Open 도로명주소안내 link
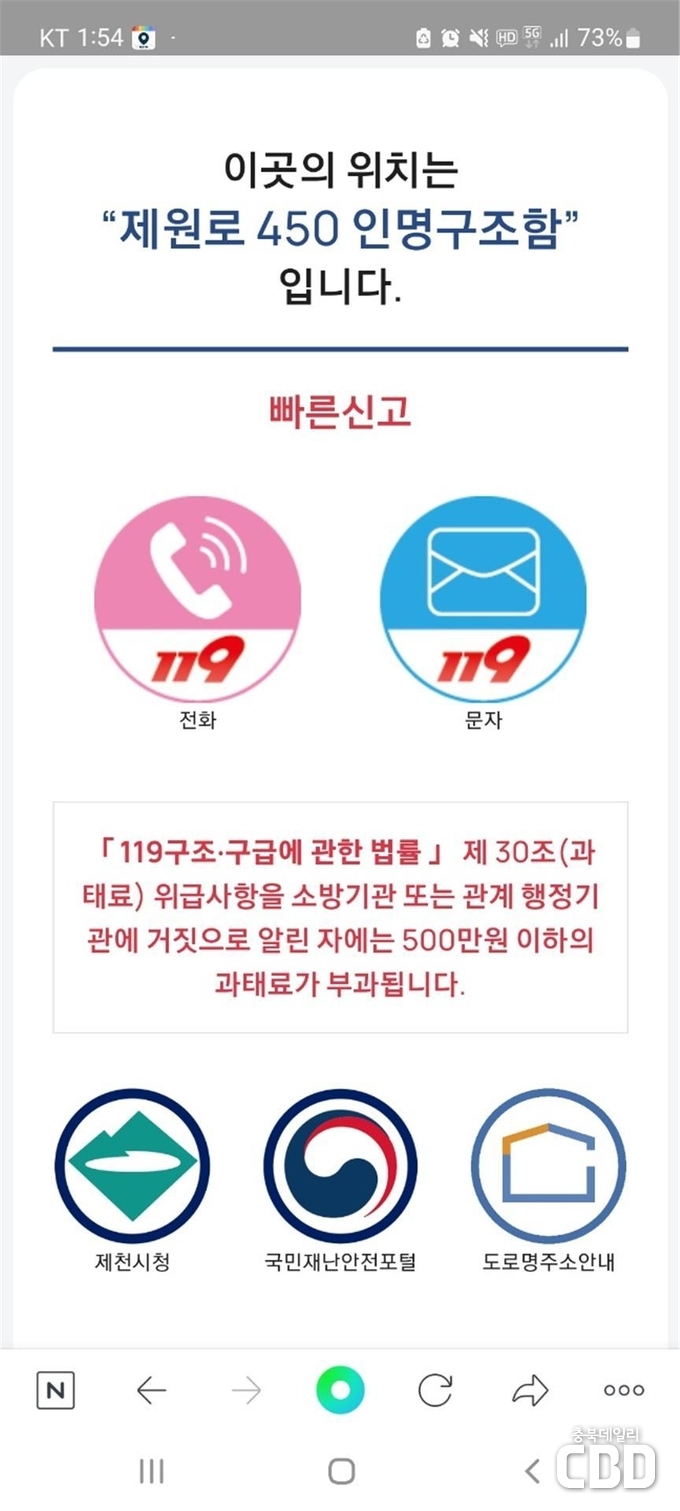 point(548,1166)
